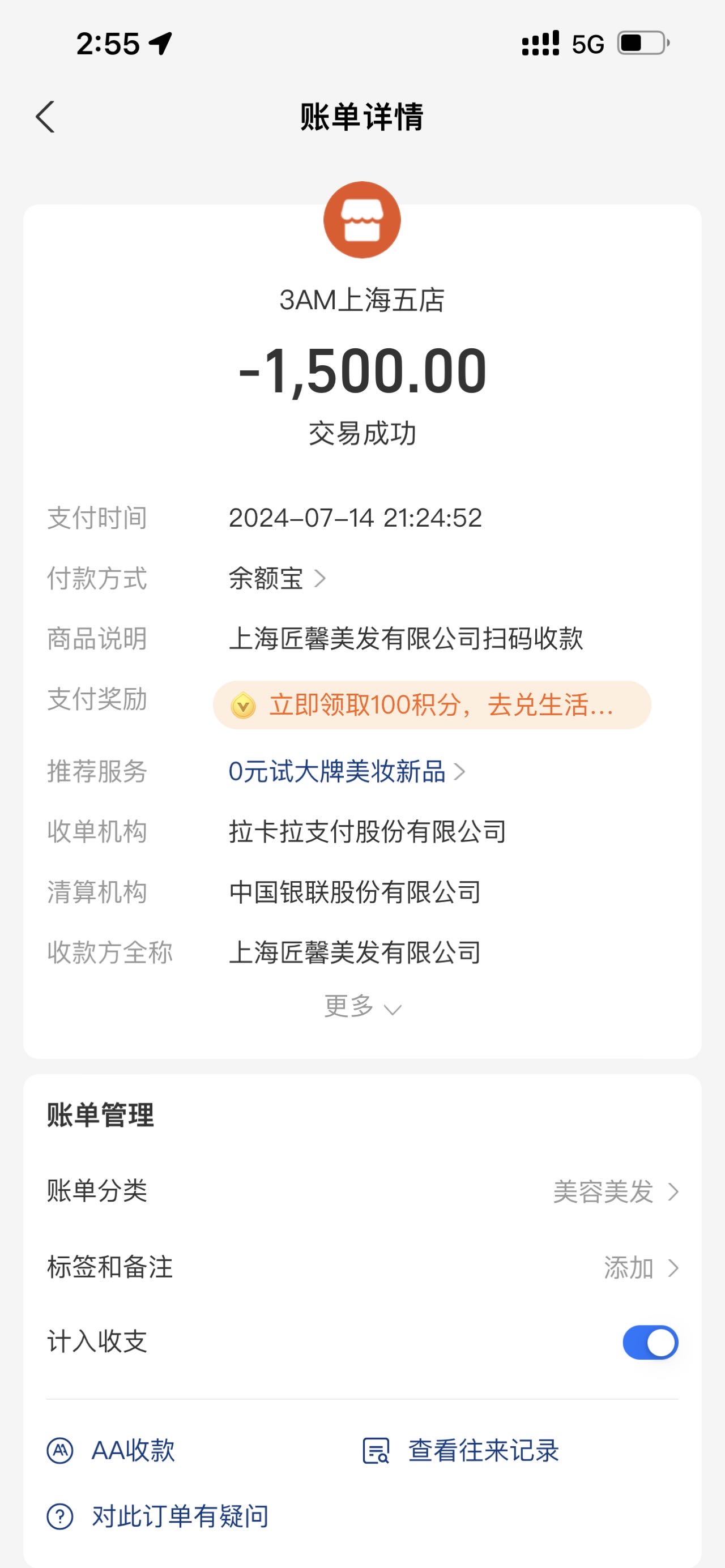Open 查看往来记录
The height and width of the screenshot is (1568, 725).
[461, 1451]
